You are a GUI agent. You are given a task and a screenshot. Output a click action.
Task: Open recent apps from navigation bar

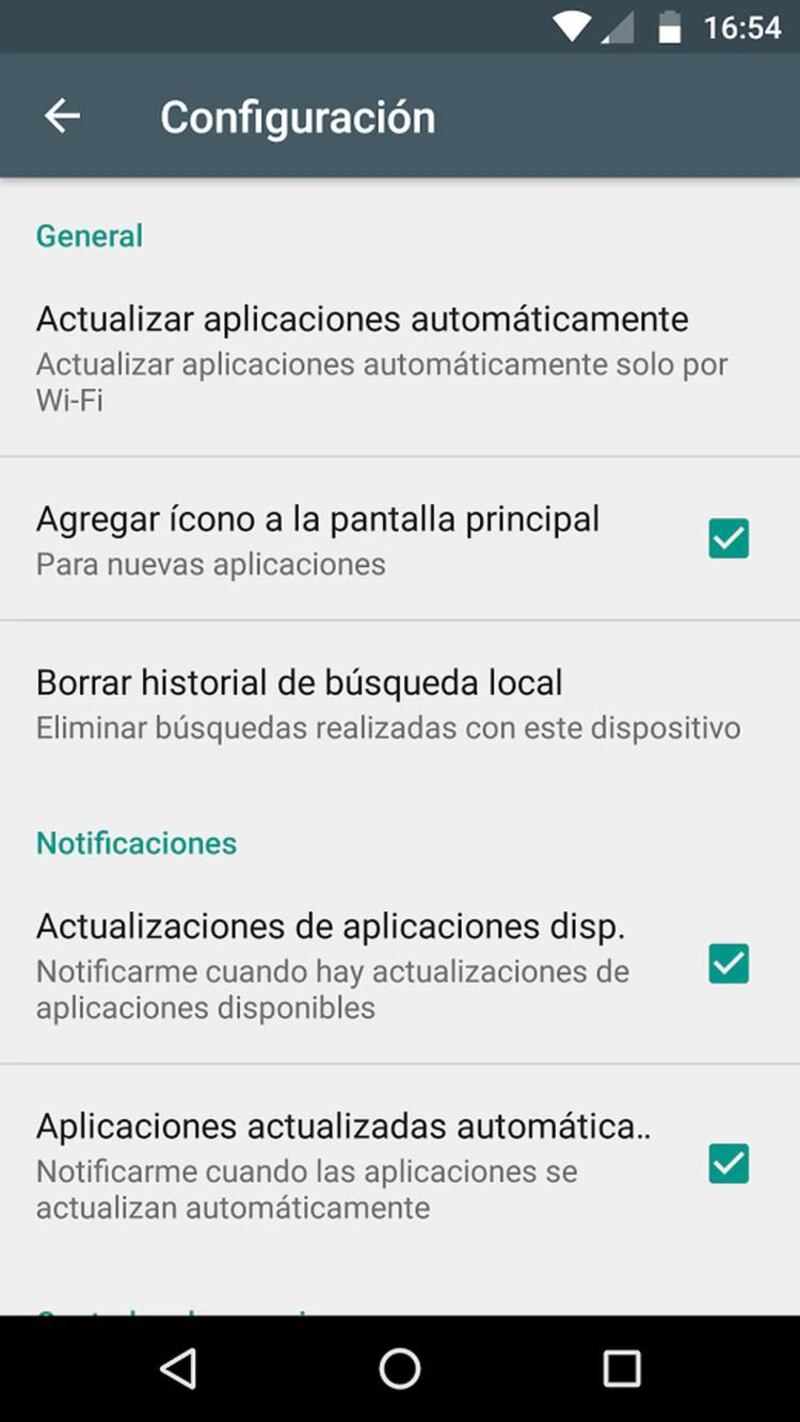click(x=621, y=1368)
